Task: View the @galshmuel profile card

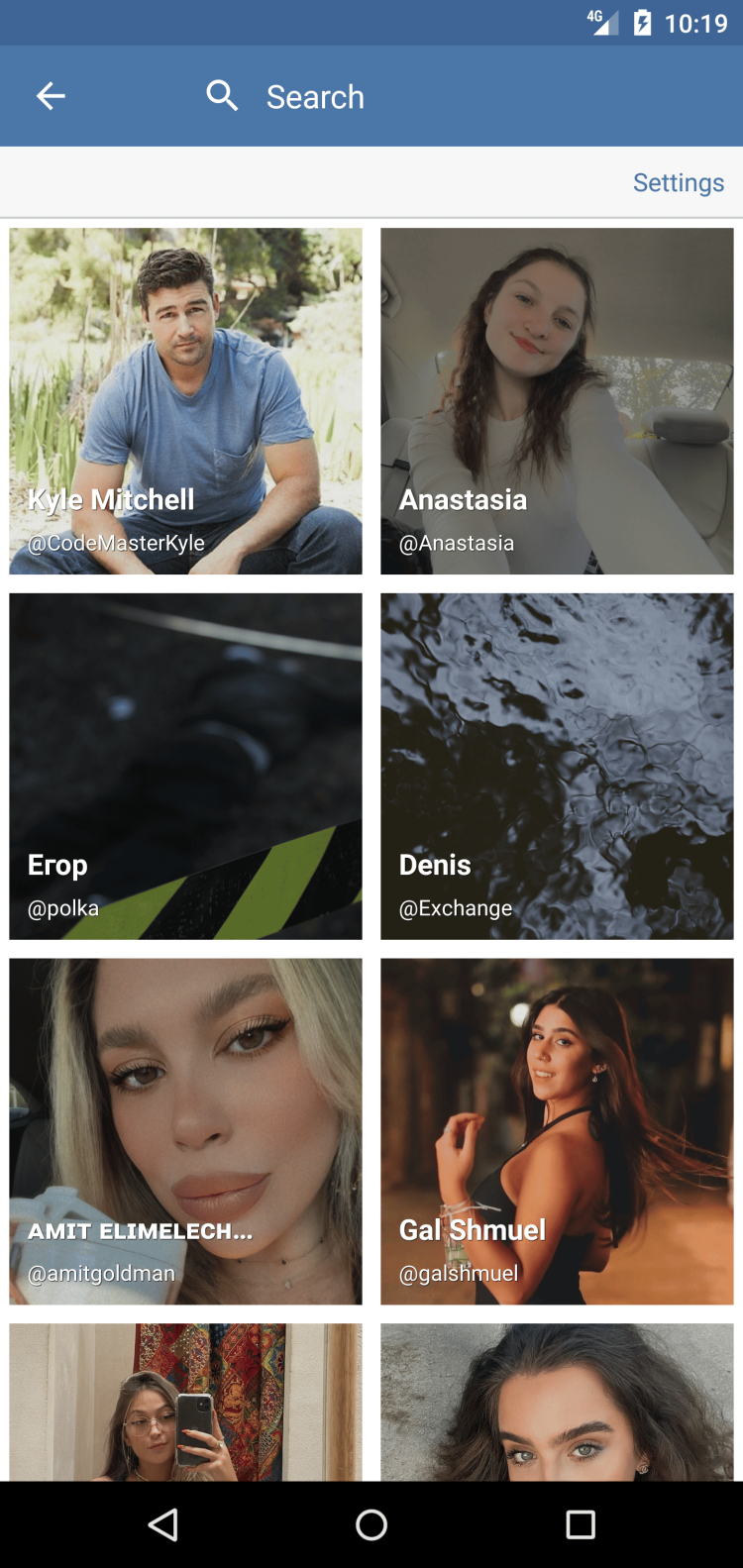Action: tap(557, 1131)
